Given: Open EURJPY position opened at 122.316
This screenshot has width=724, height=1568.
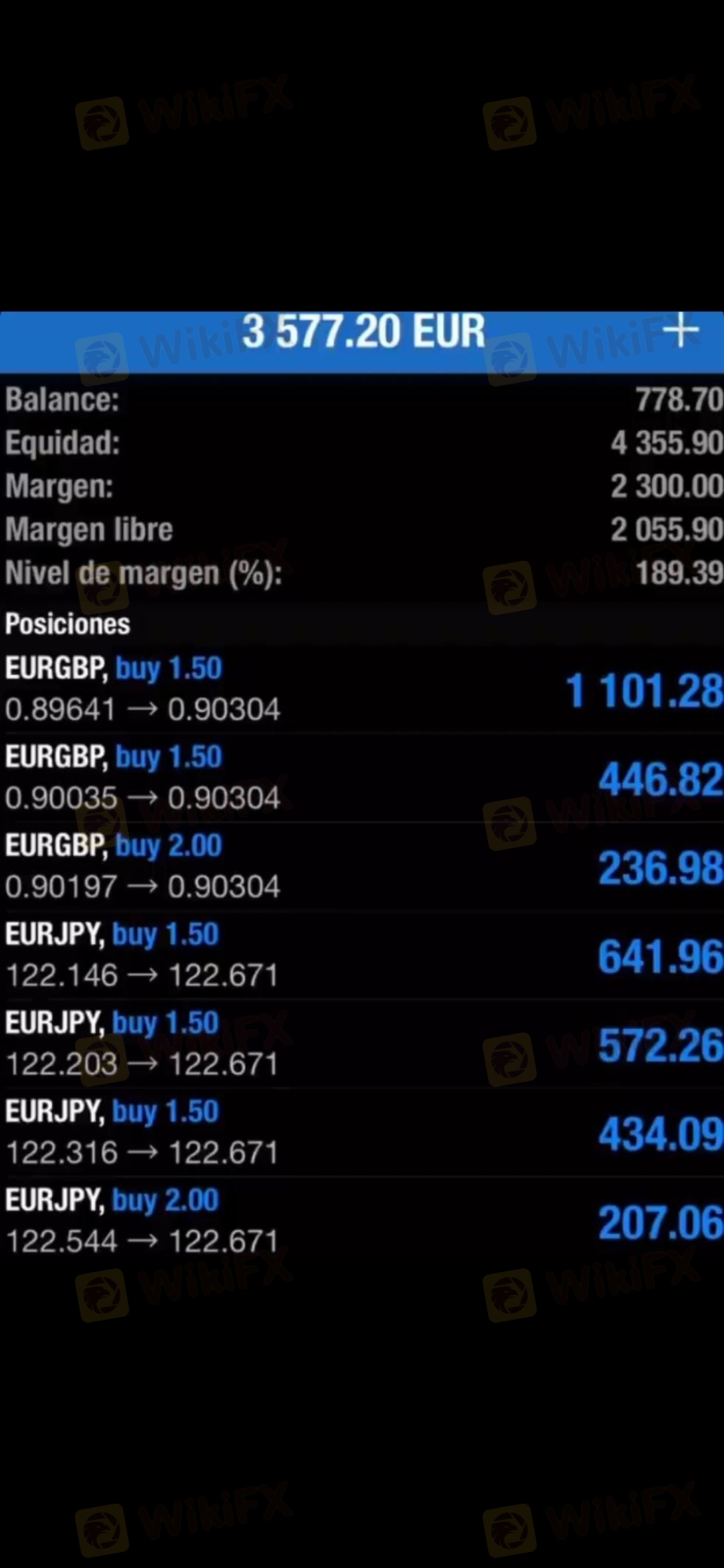Looking at the screenshot, I should tap(362, 1132).
